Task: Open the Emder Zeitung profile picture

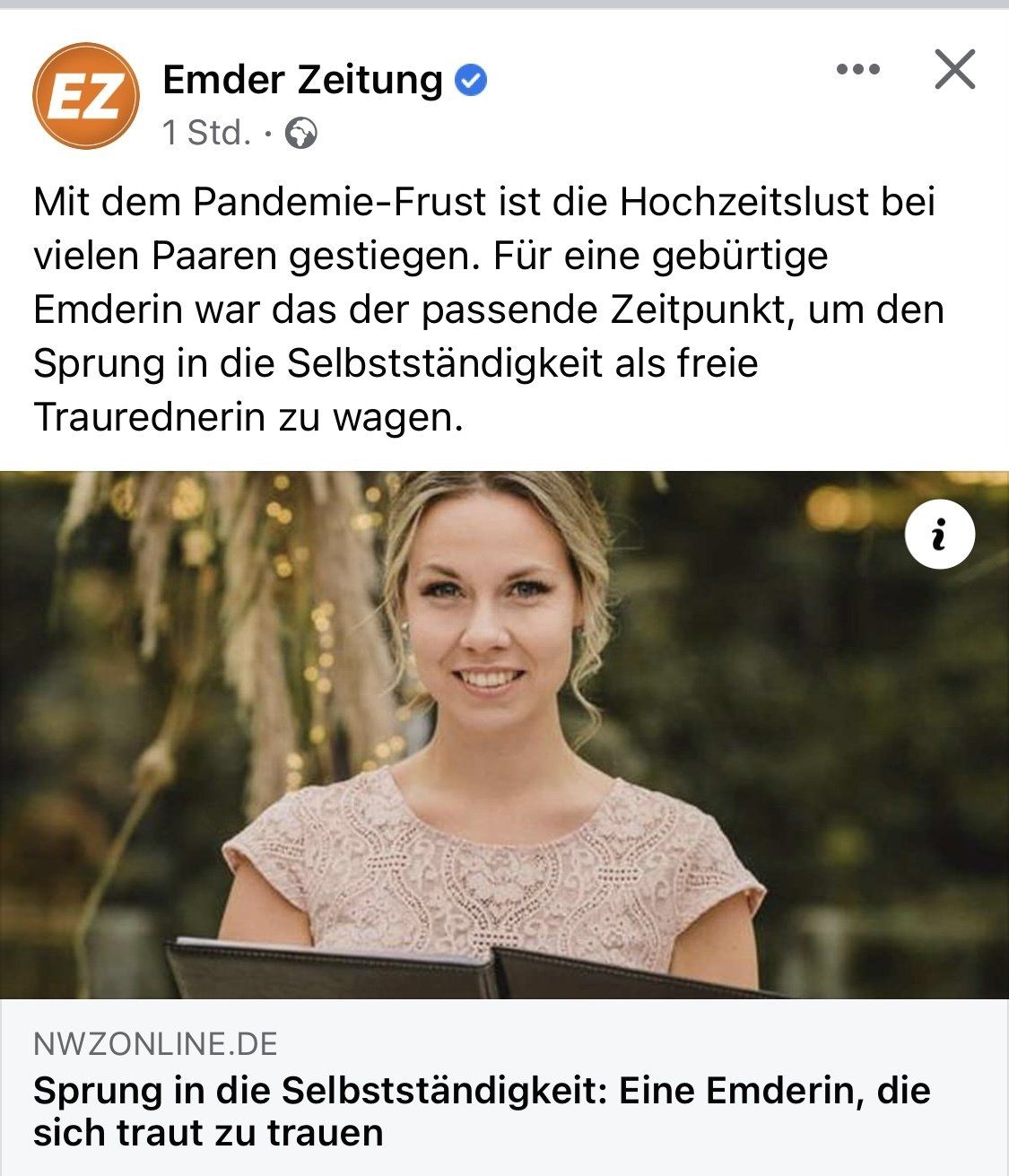Action: 86,96
